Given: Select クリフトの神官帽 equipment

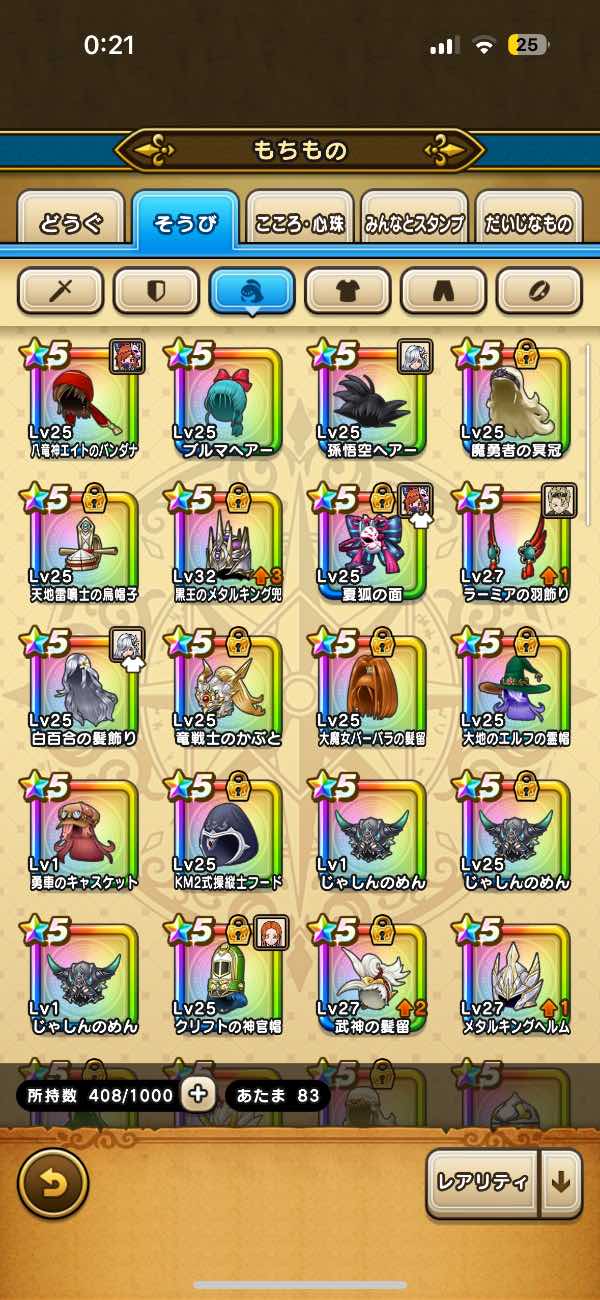Looking at the screenshot, I should click(x=228, y=976).
